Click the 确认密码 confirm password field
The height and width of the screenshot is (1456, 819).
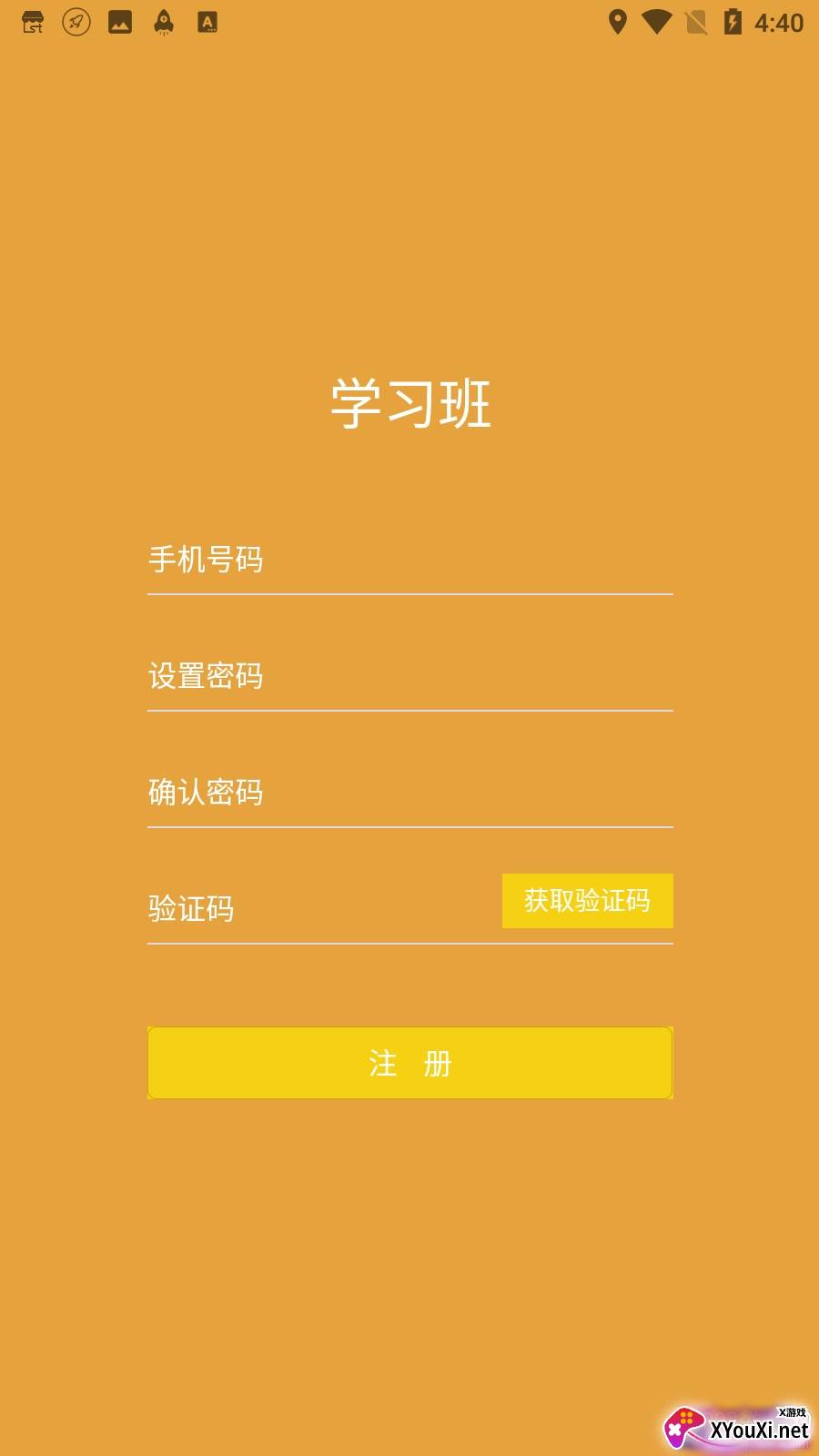click(x=409, y=794)
